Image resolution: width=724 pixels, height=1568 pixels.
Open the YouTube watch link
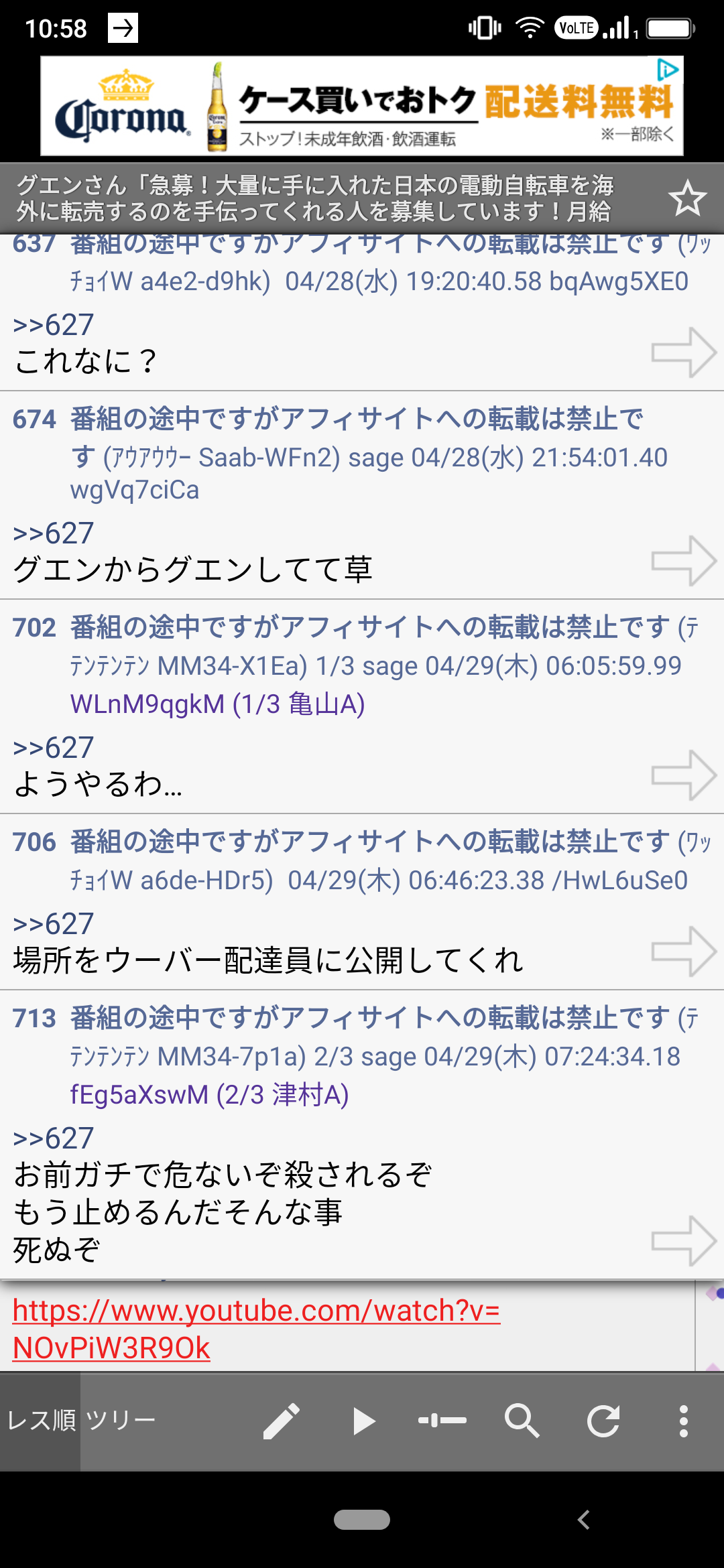[x=256, y=1329]
